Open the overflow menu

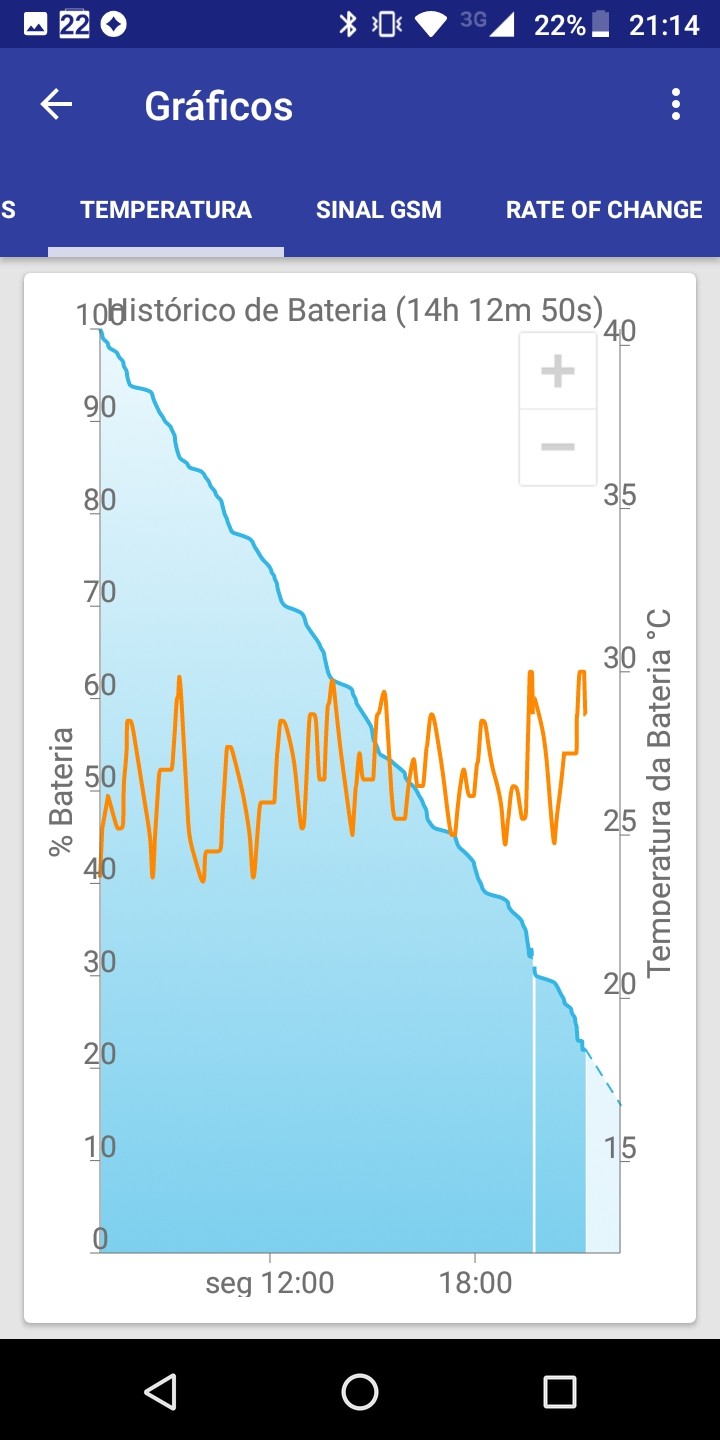(x=676, y=105)
